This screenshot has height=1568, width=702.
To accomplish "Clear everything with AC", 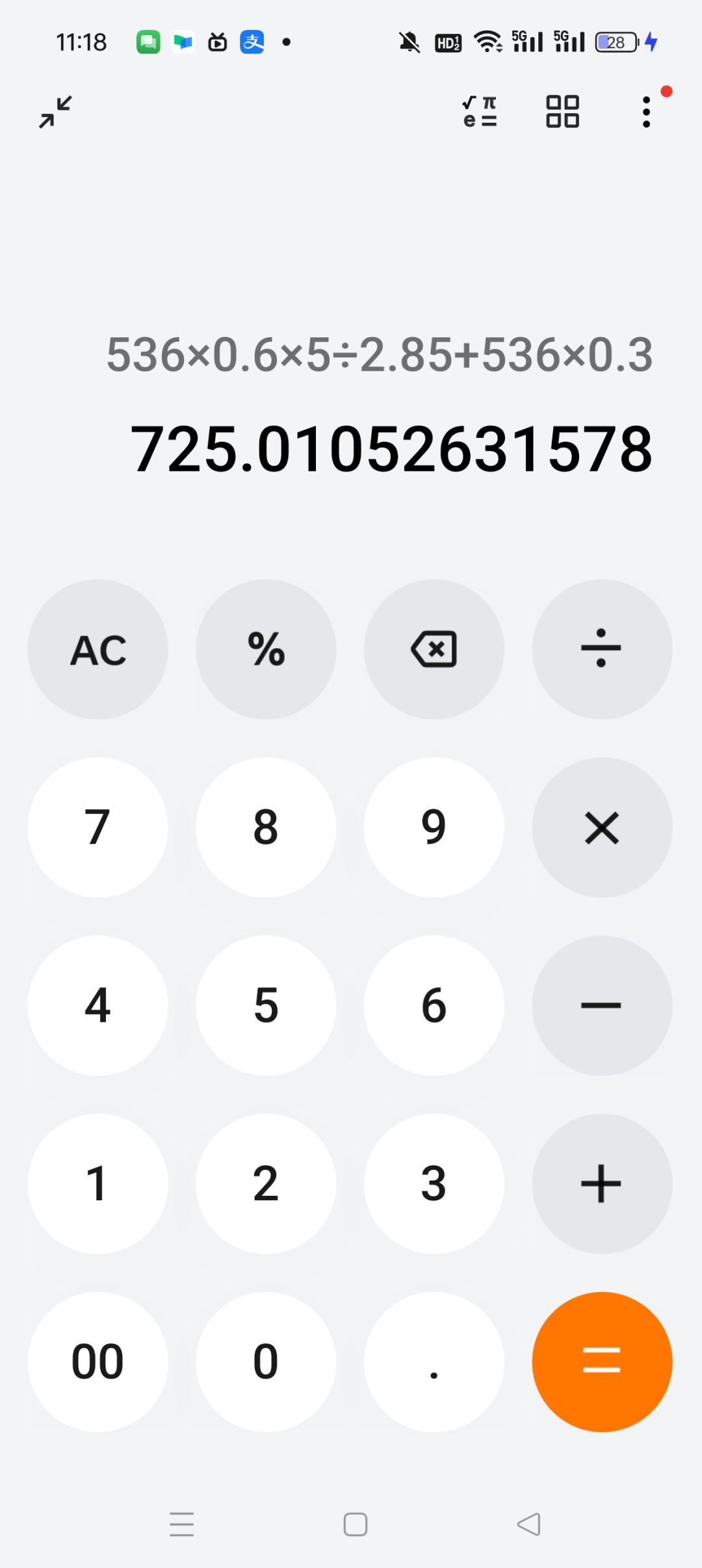I will [x=98, y=649].
